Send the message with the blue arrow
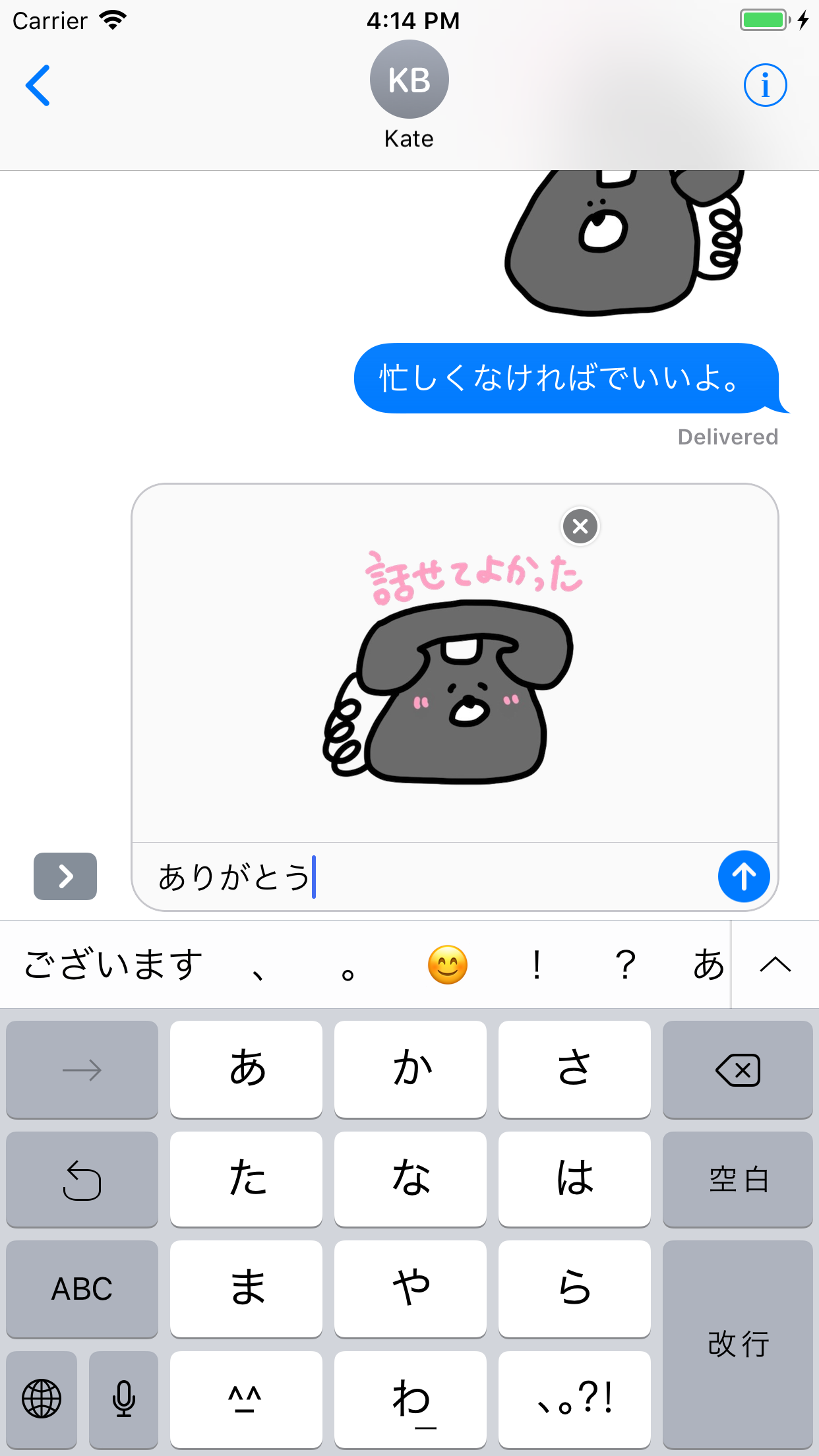 coord(744,876)
